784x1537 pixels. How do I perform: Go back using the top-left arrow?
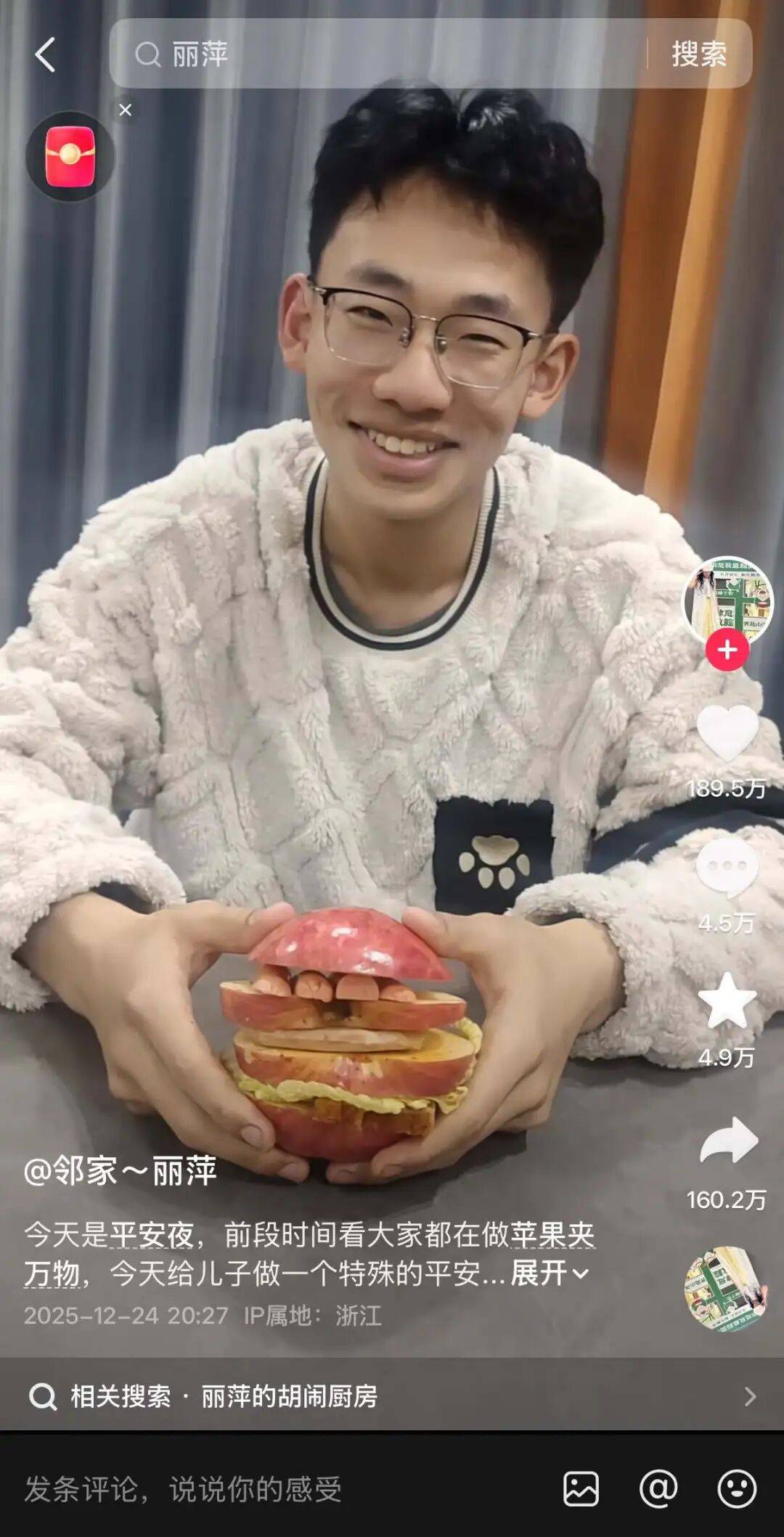pyautogui.click(x=45, y=54)
